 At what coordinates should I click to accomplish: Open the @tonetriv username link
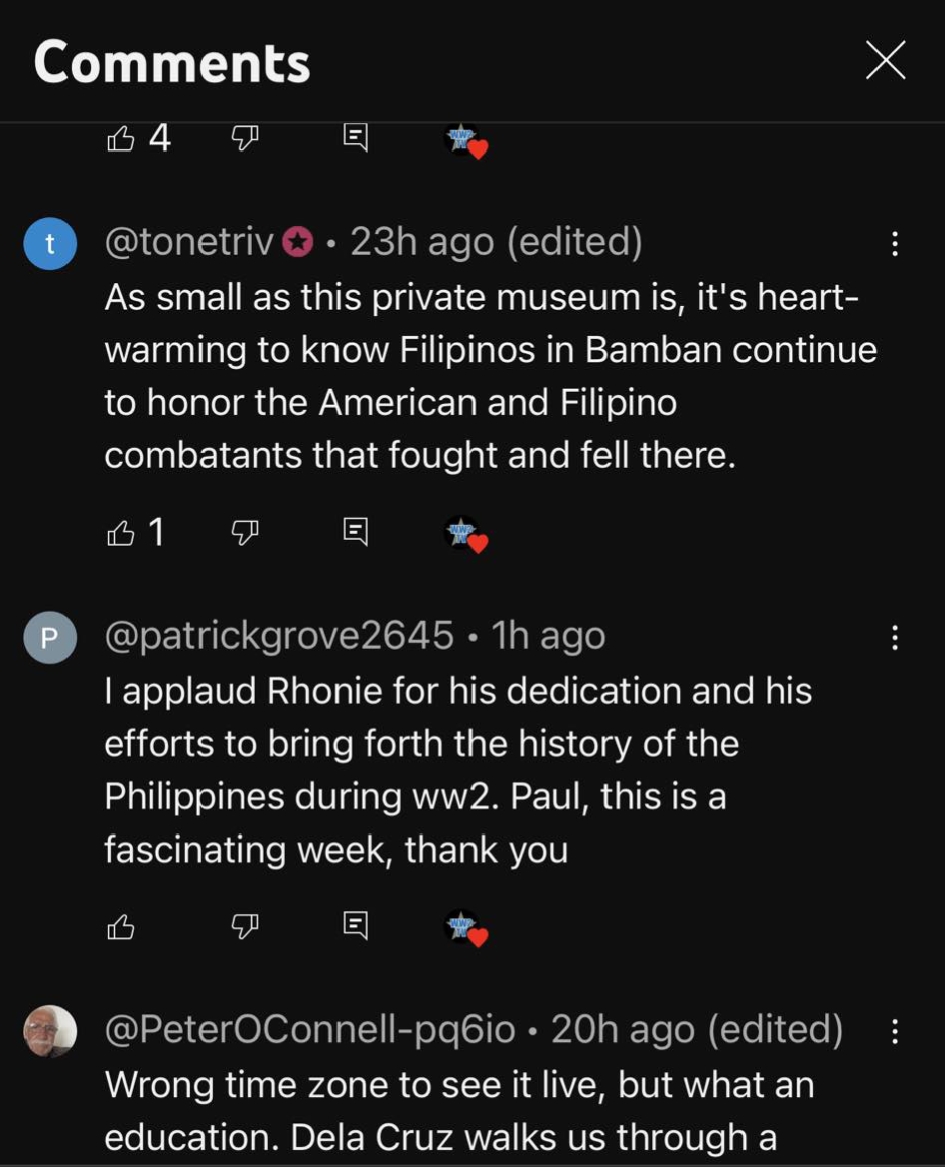click(188, 242)
